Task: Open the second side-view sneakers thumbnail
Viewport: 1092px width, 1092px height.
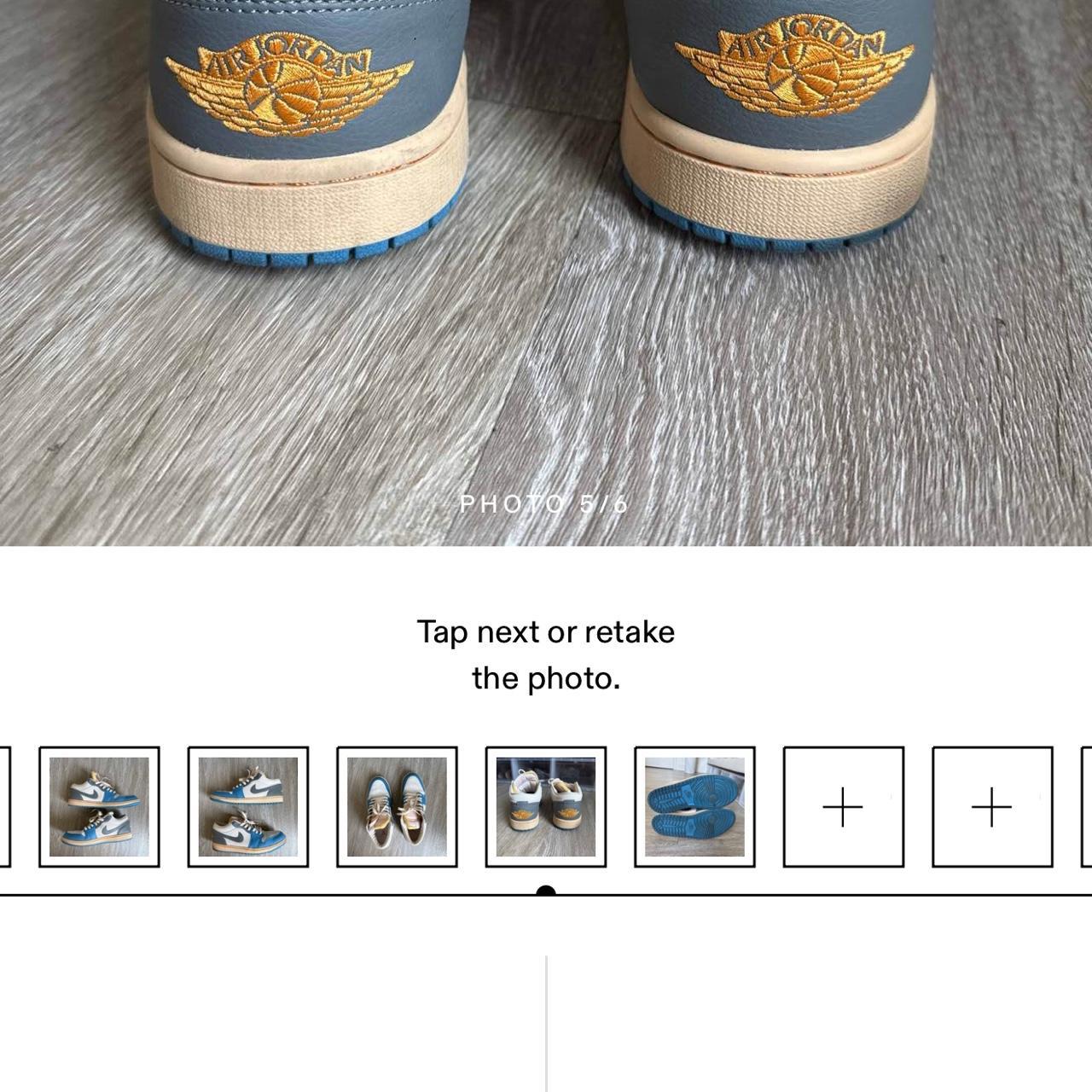Action: coord(248,806)
